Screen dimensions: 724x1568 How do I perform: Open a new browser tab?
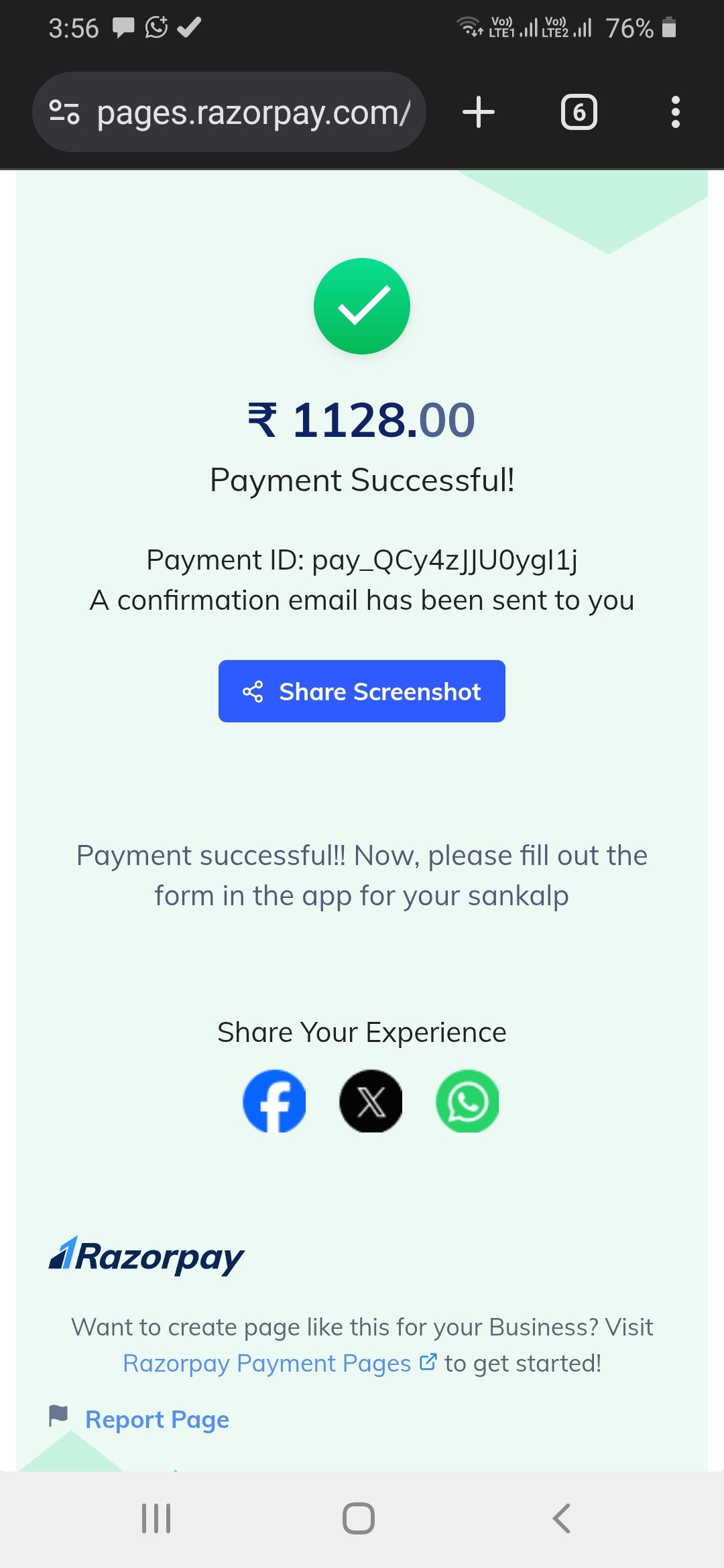[x=479, y=112]
